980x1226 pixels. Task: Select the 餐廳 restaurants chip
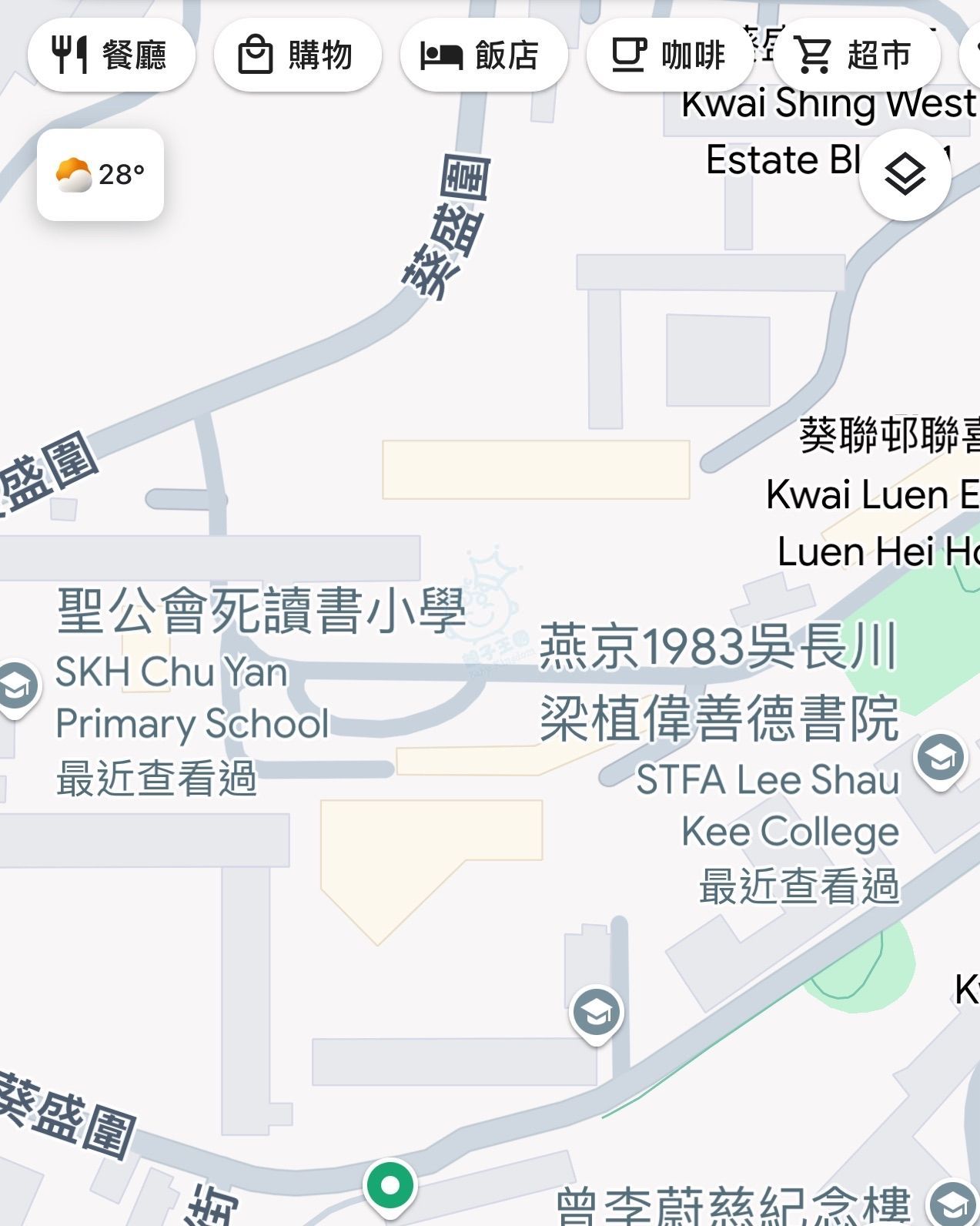click(x=111, y=55)
